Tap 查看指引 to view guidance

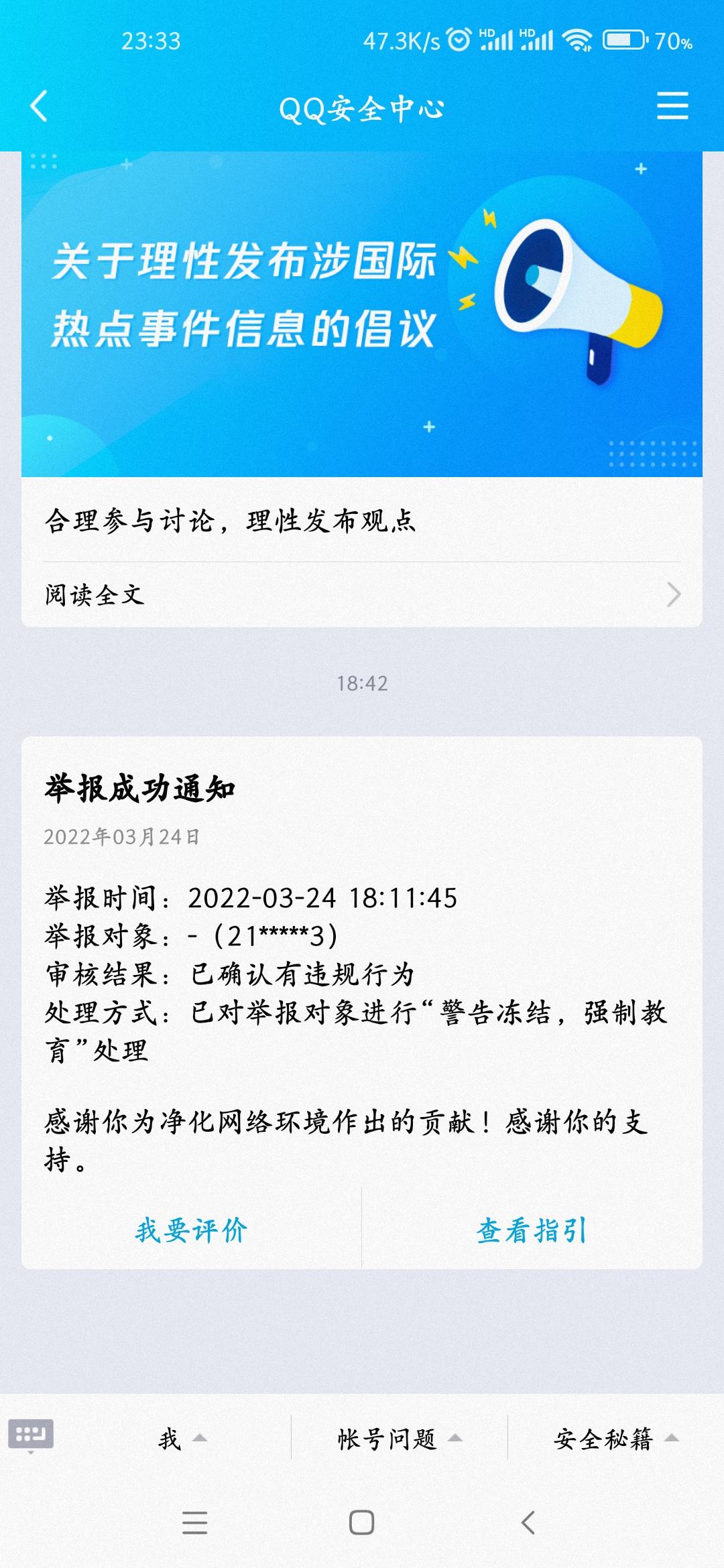[x=532, y=1230]
